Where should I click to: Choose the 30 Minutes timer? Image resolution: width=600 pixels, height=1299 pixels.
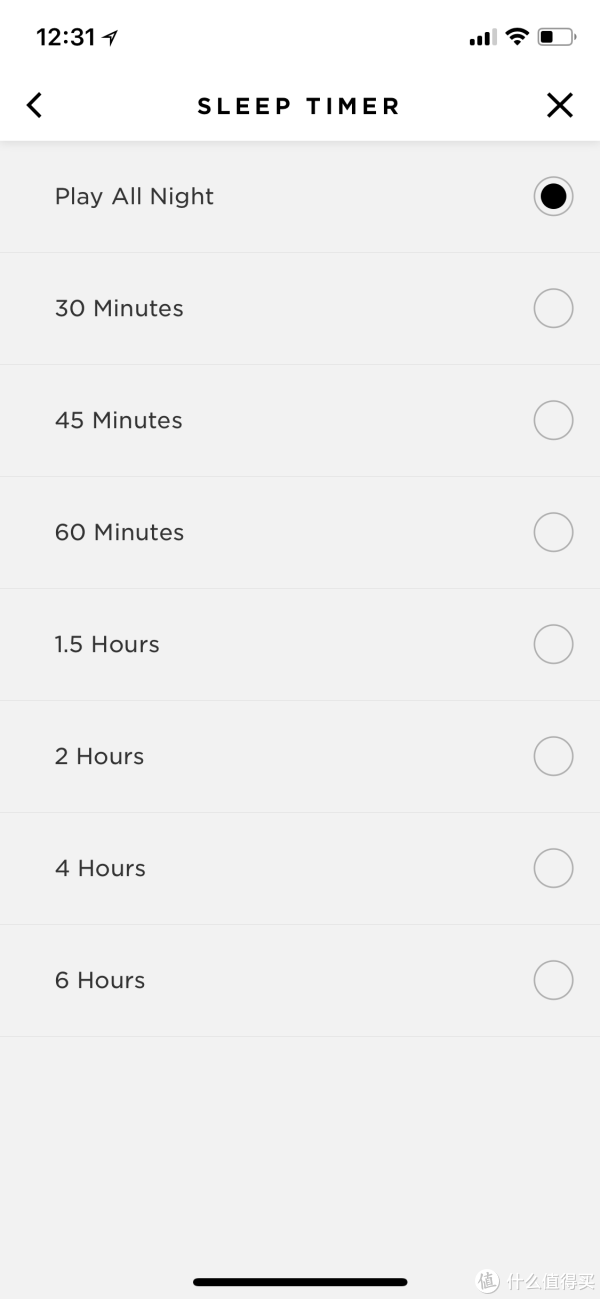coord(300,309)
